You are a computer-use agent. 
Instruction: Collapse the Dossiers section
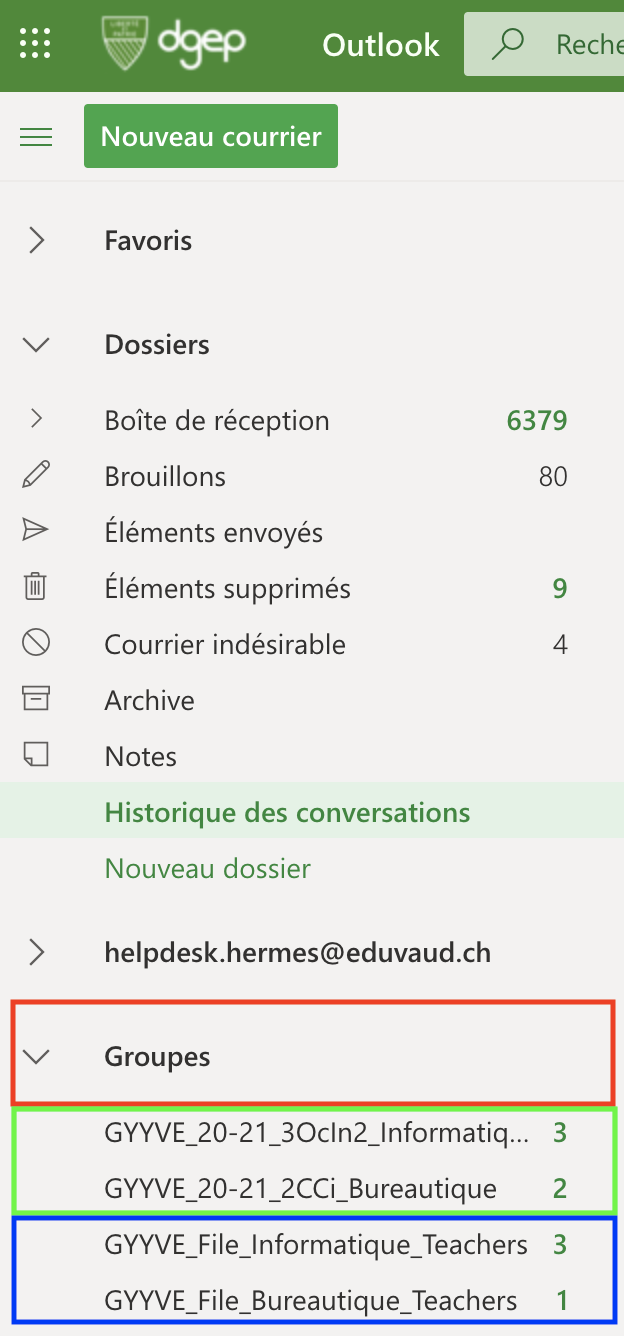coord(36,345)
